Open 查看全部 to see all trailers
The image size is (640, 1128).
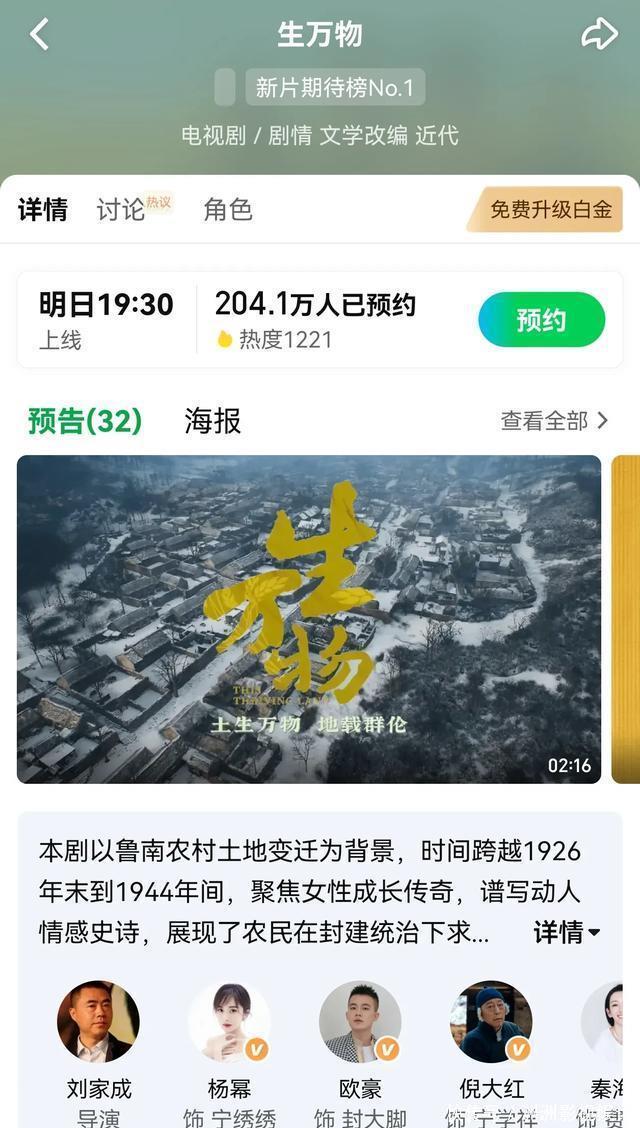[554, 421]
